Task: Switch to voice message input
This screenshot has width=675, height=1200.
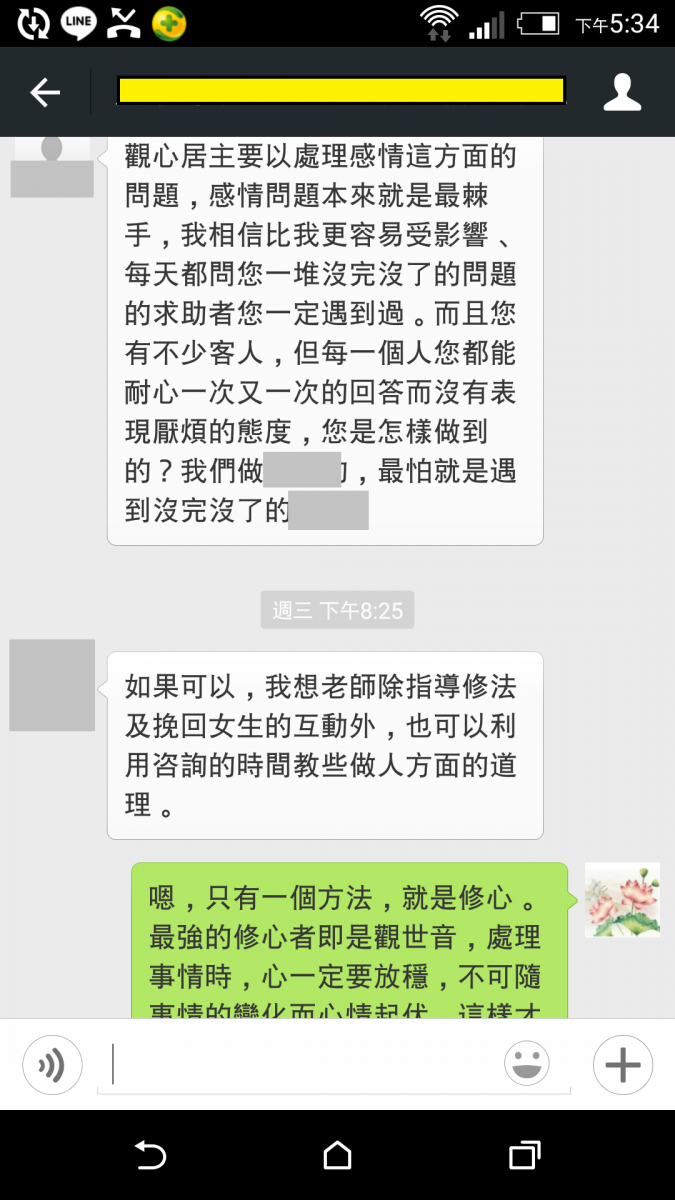Action: (x=51, y=1065)
